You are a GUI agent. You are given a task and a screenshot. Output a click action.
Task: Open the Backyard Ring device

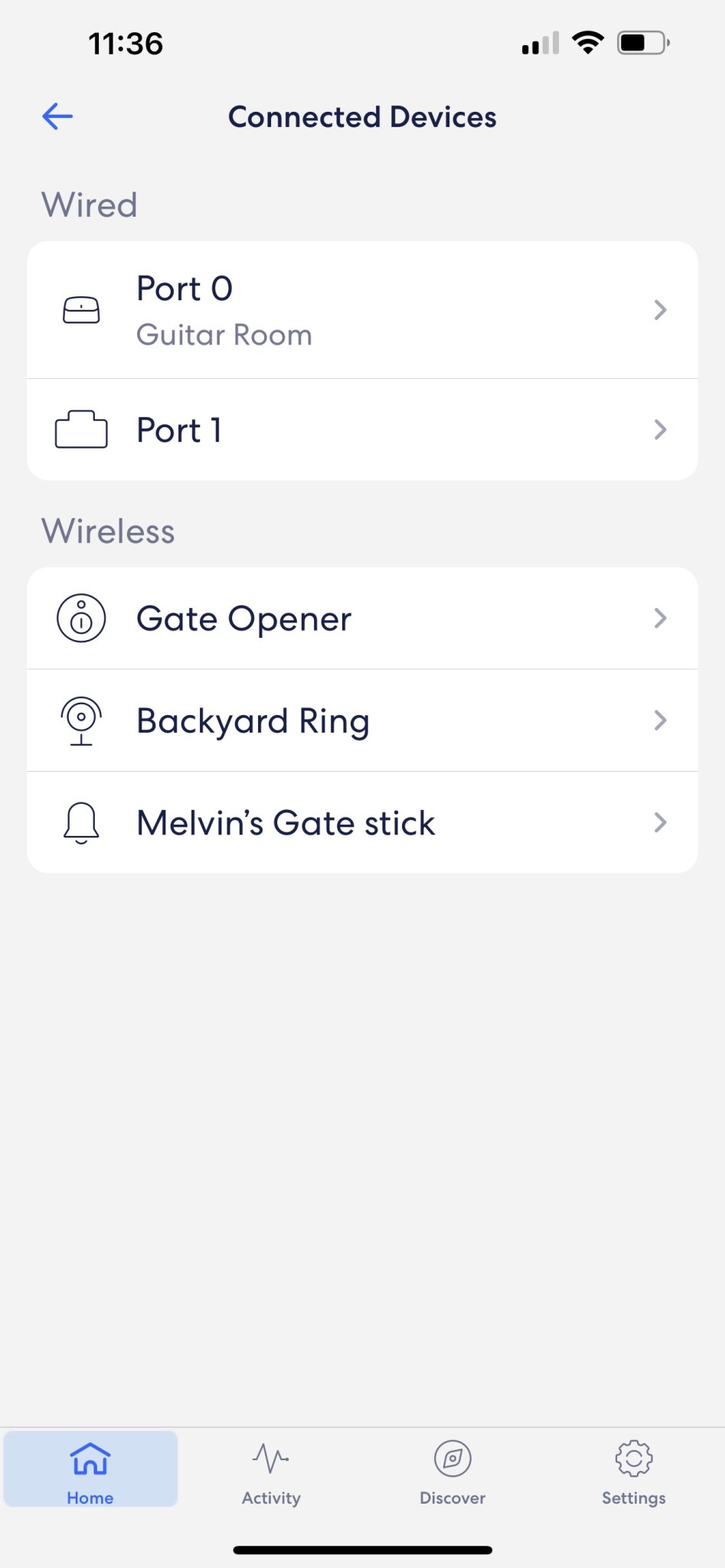361,720
